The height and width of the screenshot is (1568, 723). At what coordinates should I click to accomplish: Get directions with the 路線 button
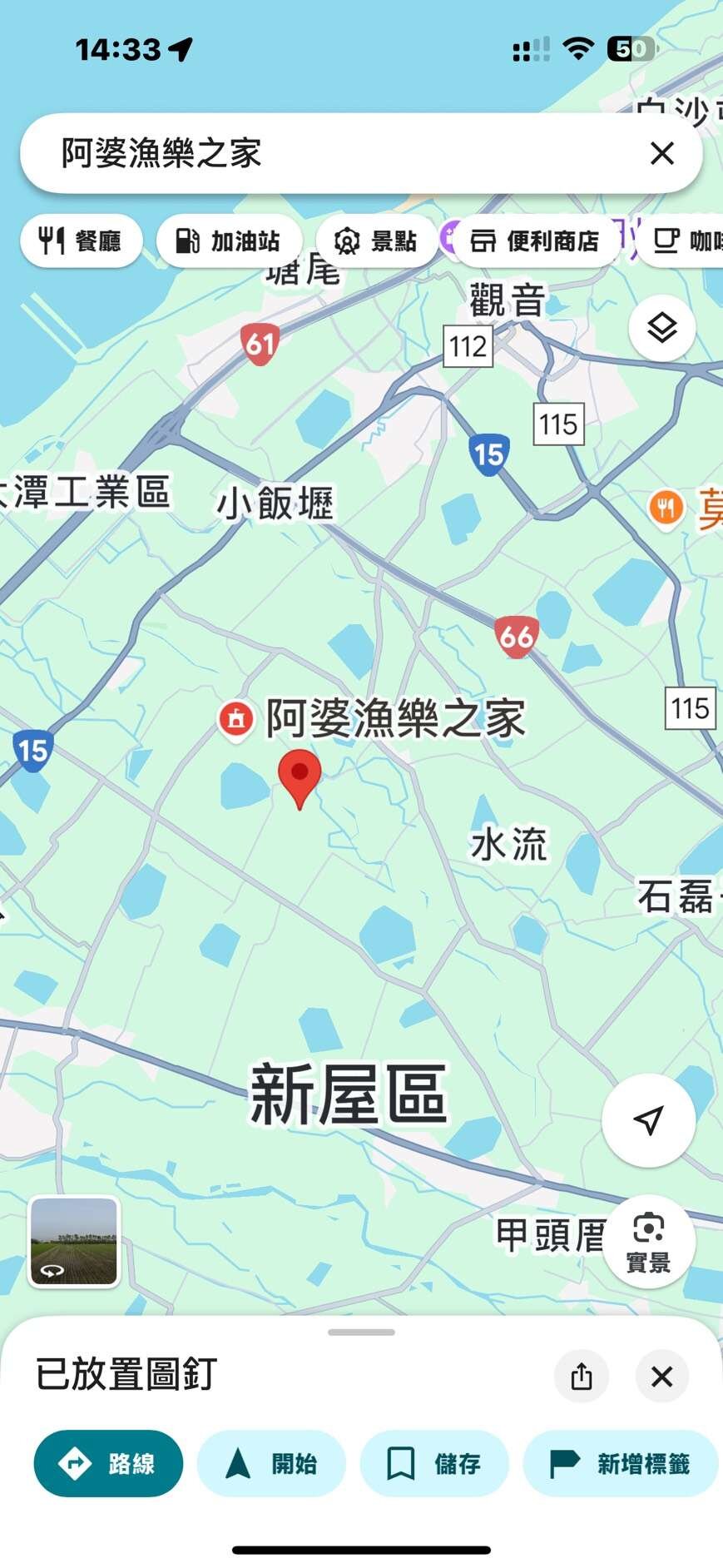point(108,1463)
